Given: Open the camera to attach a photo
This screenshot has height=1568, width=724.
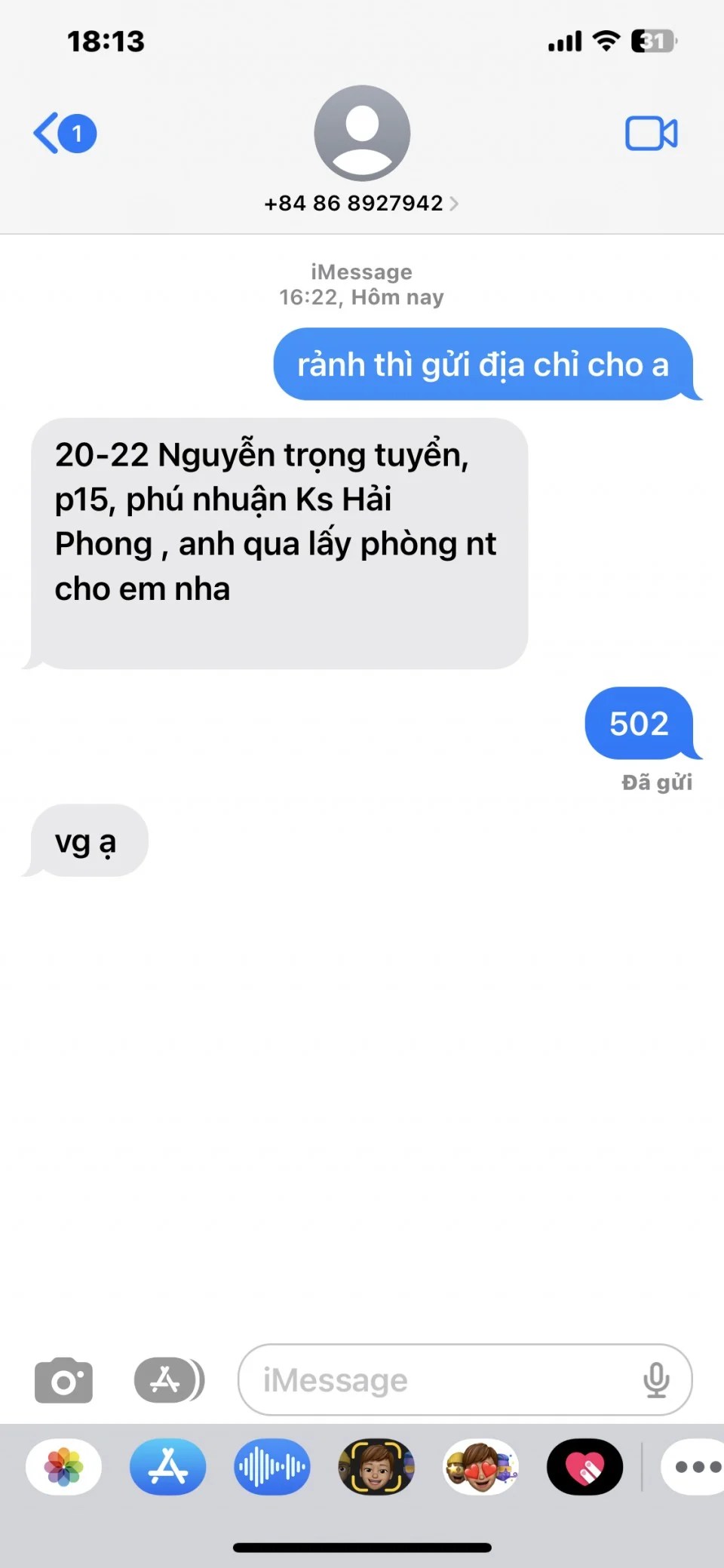Looking at the screenshot, I should point(64,1380).
